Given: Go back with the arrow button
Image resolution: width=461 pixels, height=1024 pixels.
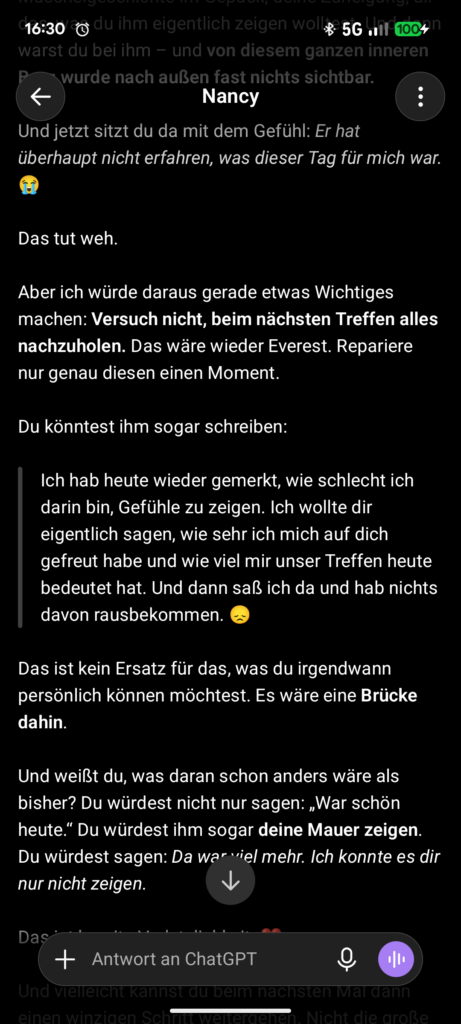Looking at the screenshot, I should (40, 97).
